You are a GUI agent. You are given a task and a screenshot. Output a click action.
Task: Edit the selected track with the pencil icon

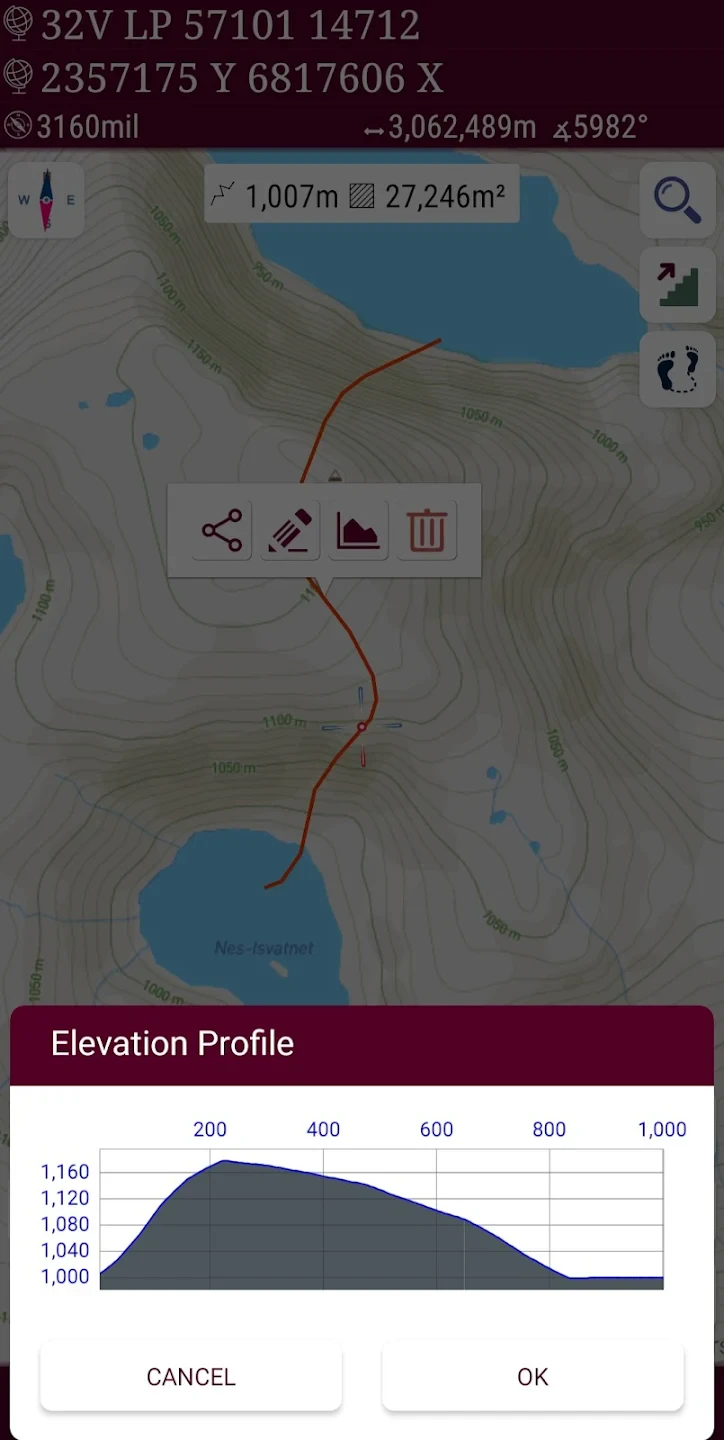point(290,530)
